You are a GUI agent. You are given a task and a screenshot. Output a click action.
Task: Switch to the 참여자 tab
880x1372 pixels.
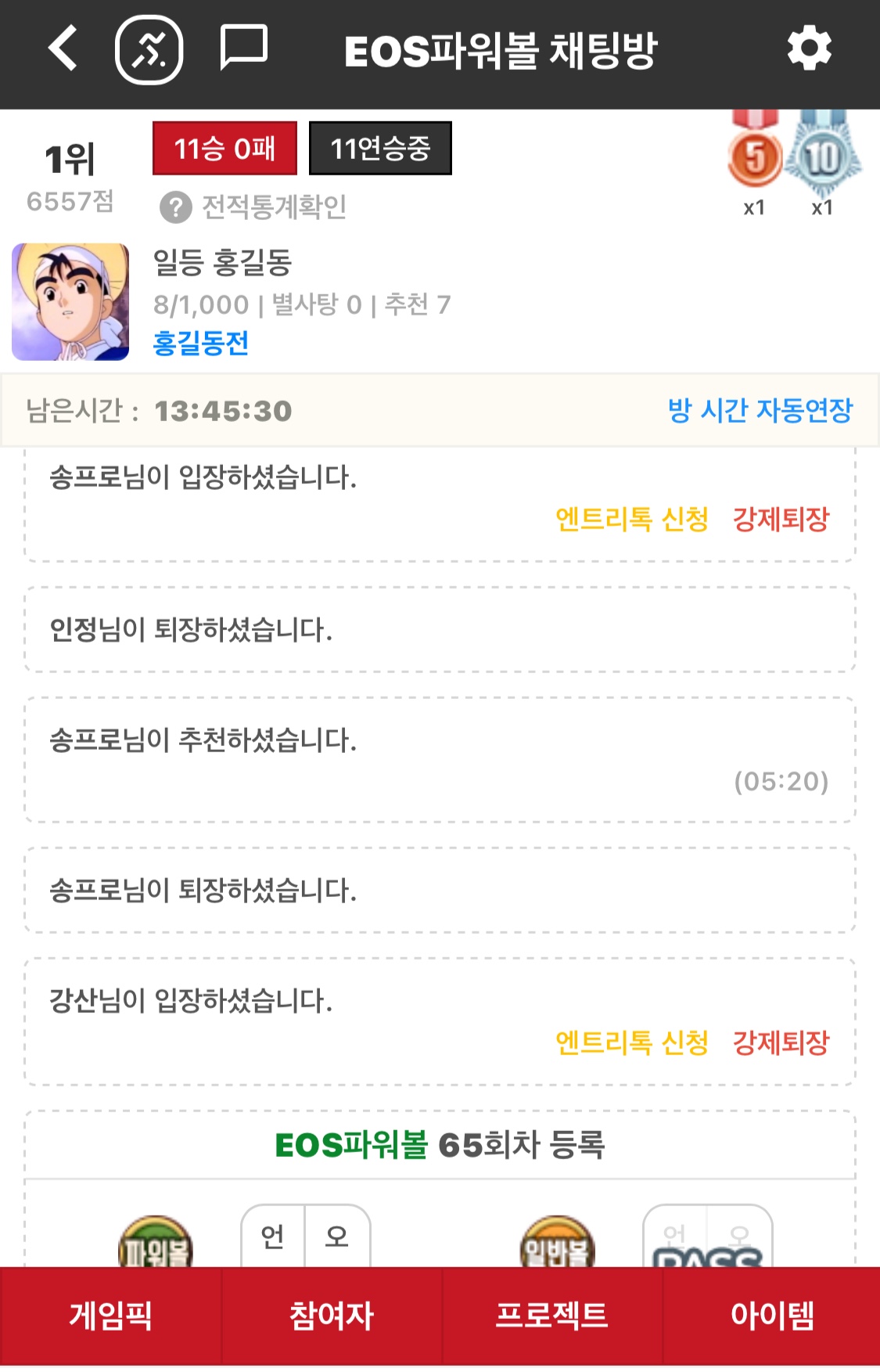pyautogui.click(x=332, y=1316)
